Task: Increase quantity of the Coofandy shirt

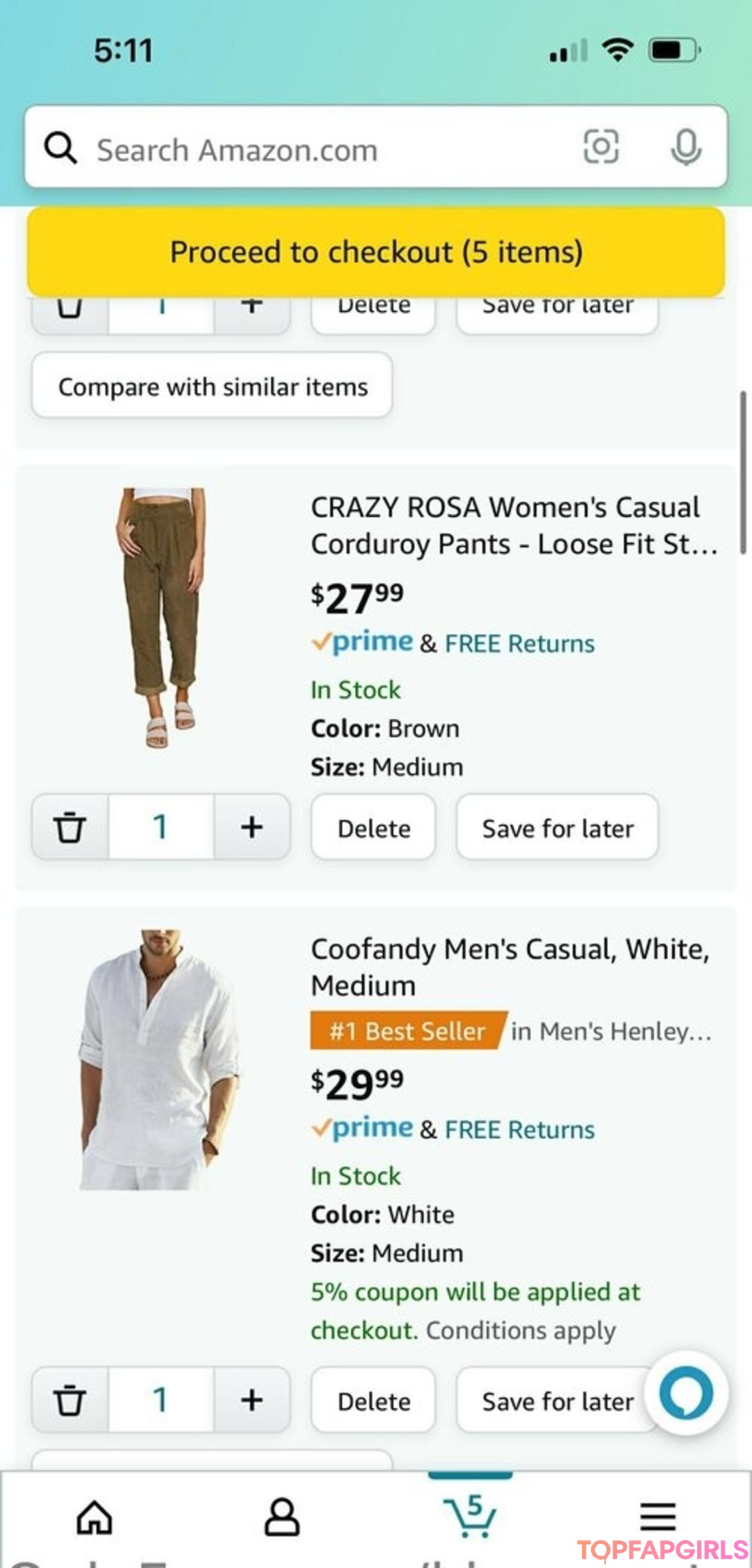Action: [x=252, y=1400]
